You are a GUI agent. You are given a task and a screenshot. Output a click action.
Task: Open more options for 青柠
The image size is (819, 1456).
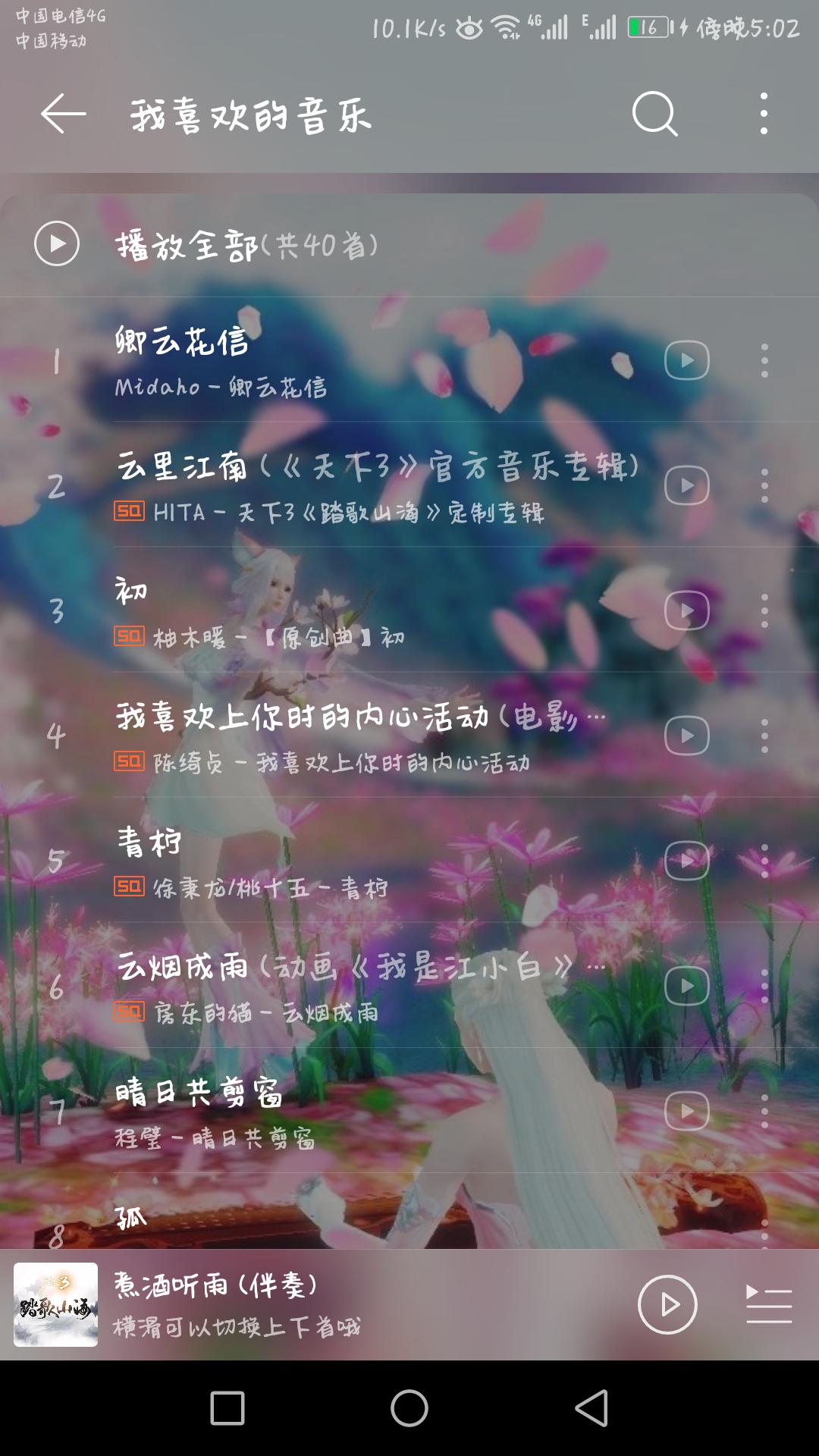(764, 861)
